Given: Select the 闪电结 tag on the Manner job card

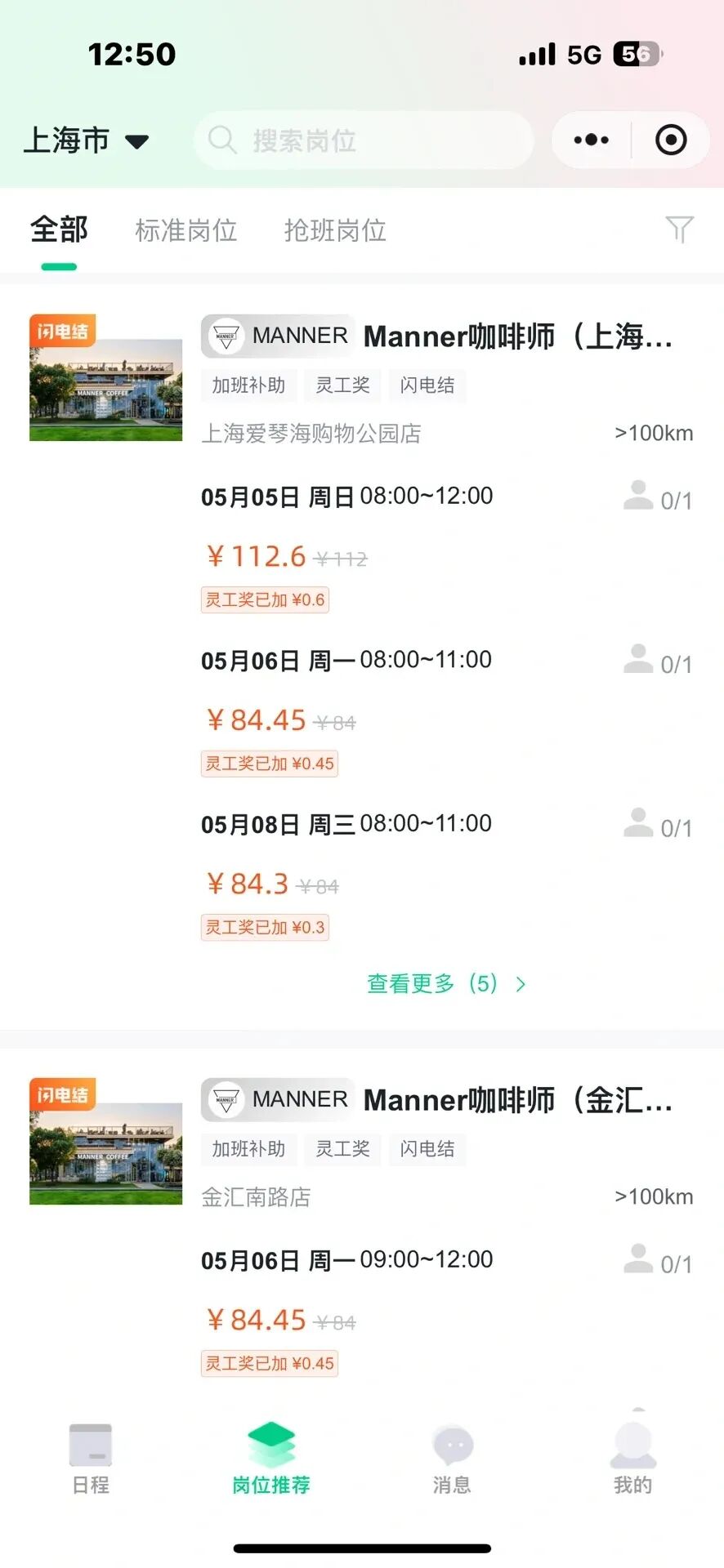Looking at the screenshot, I should tap(427, 385).
